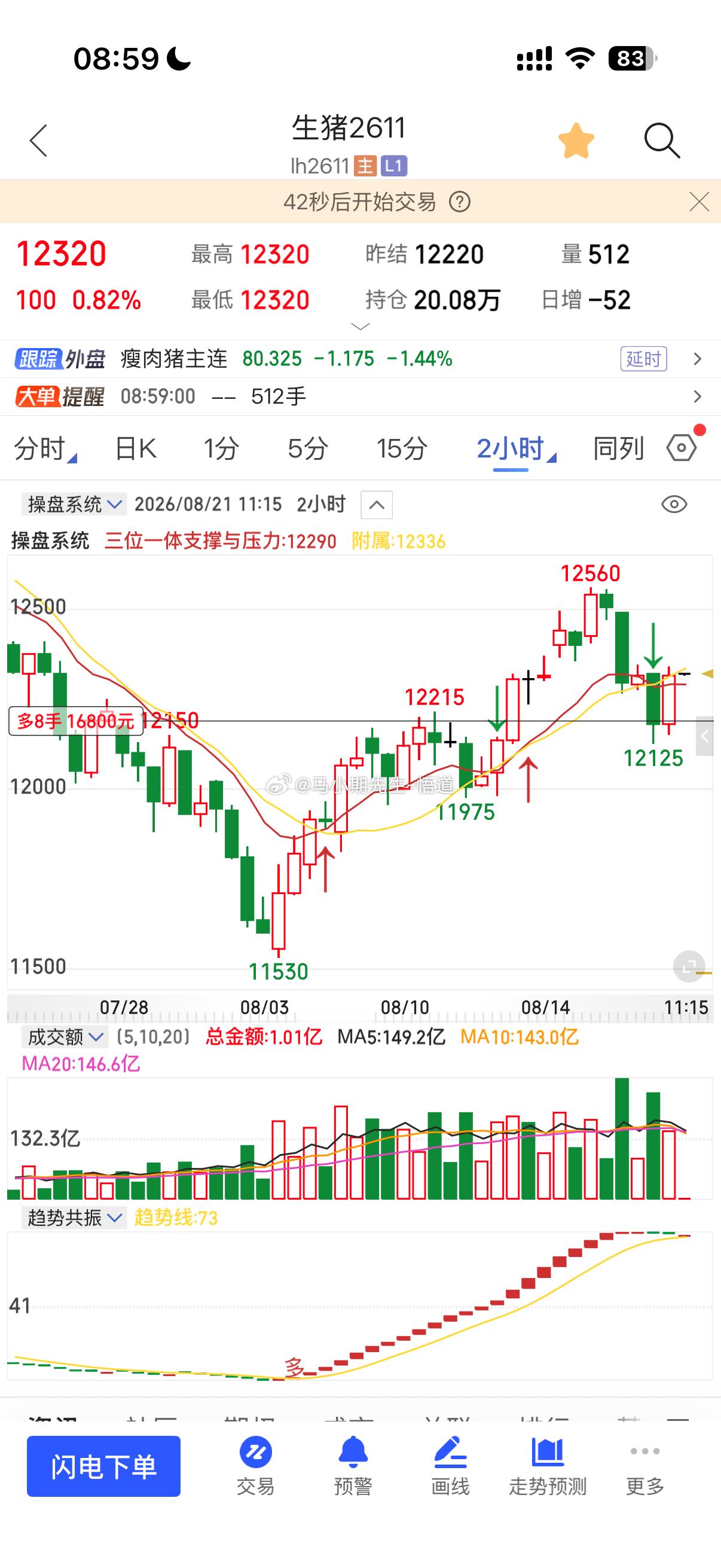Open the 画线 drawing tool
The image size is (721, 1568).
point(450,1466)
